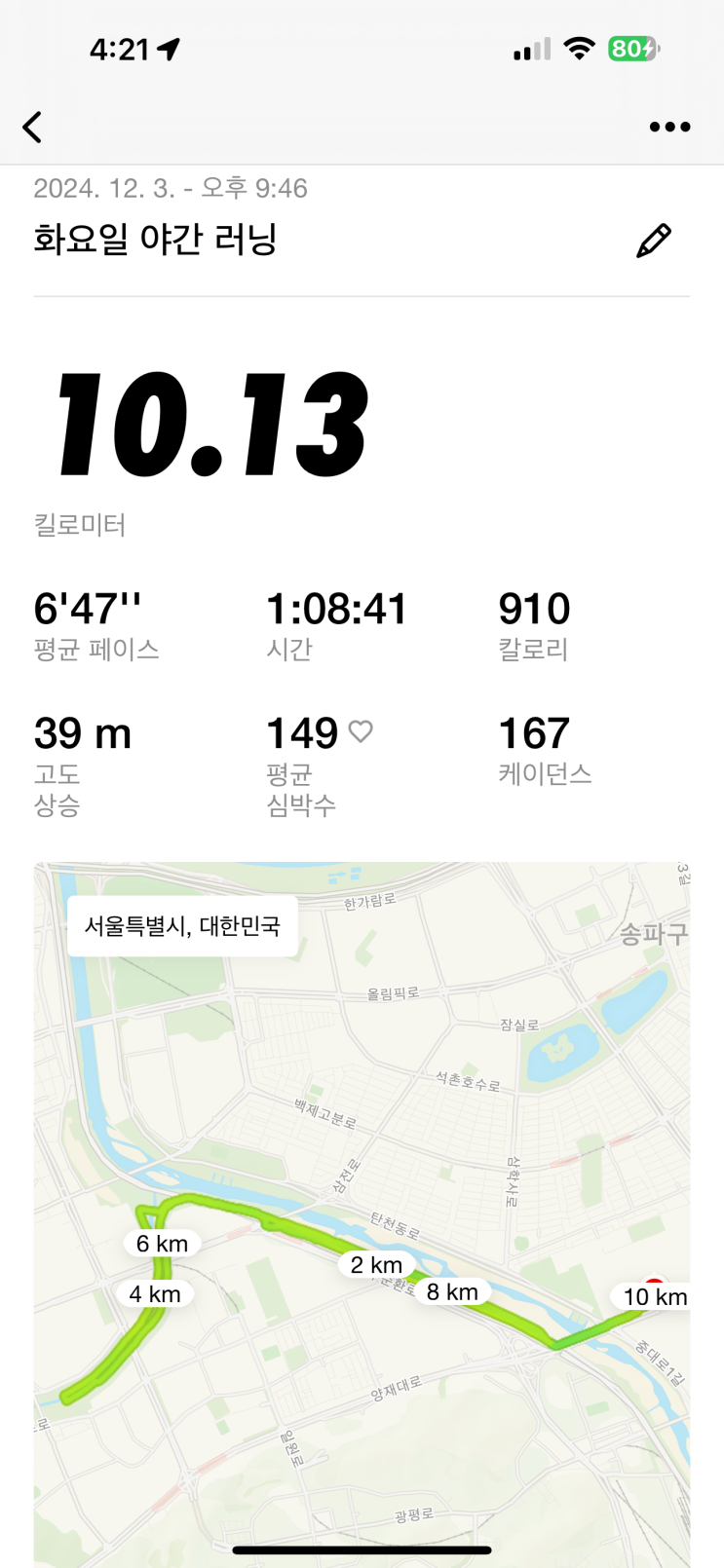Screen dimensions: 724x1568
Task: Select the 6 km split marker
Action: click(162, 1243)
